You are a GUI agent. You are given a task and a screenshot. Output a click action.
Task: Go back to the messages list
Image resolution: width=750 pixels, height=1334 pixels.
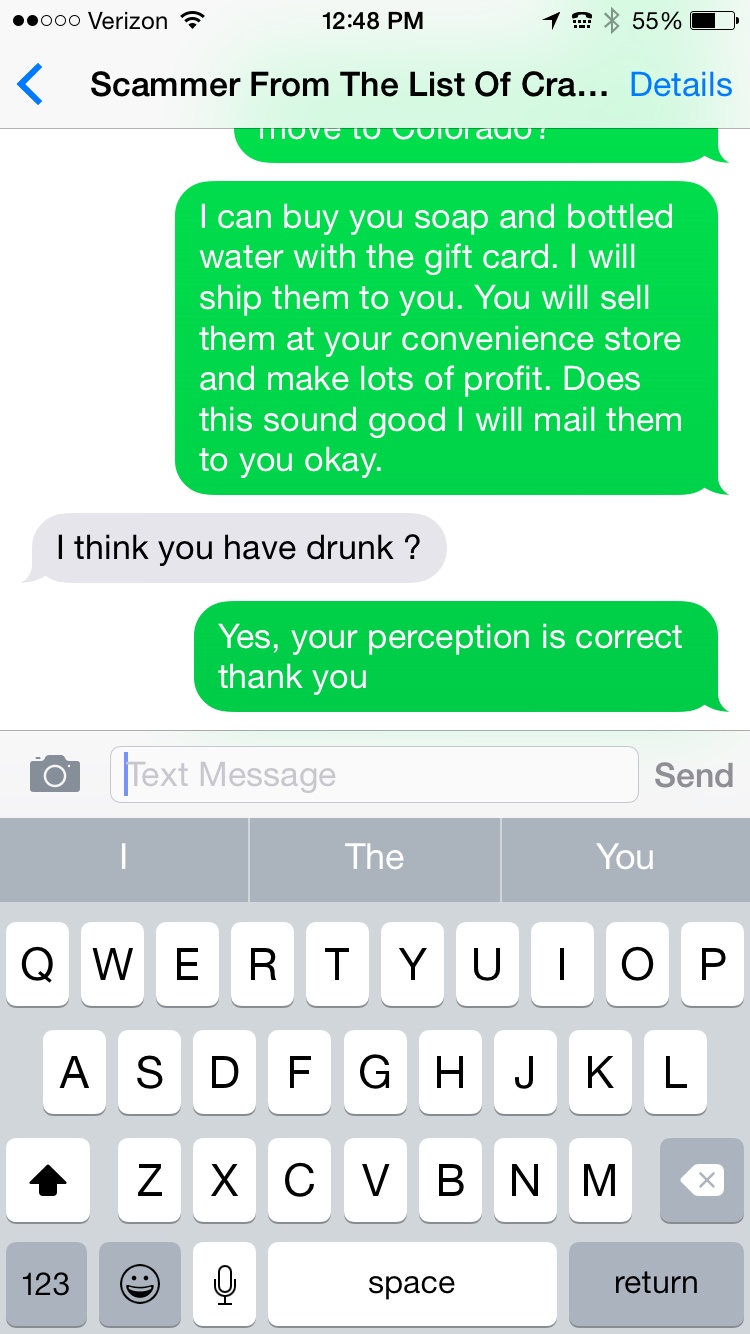click(x=31, y=85)
